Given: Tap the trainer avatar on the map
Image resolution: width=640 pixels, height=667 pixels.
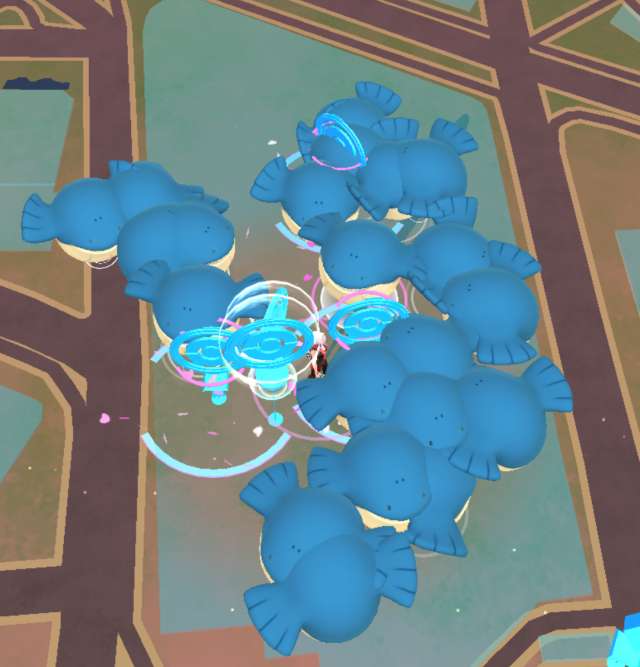Looking at the screenshot, I should coord(320,358).
